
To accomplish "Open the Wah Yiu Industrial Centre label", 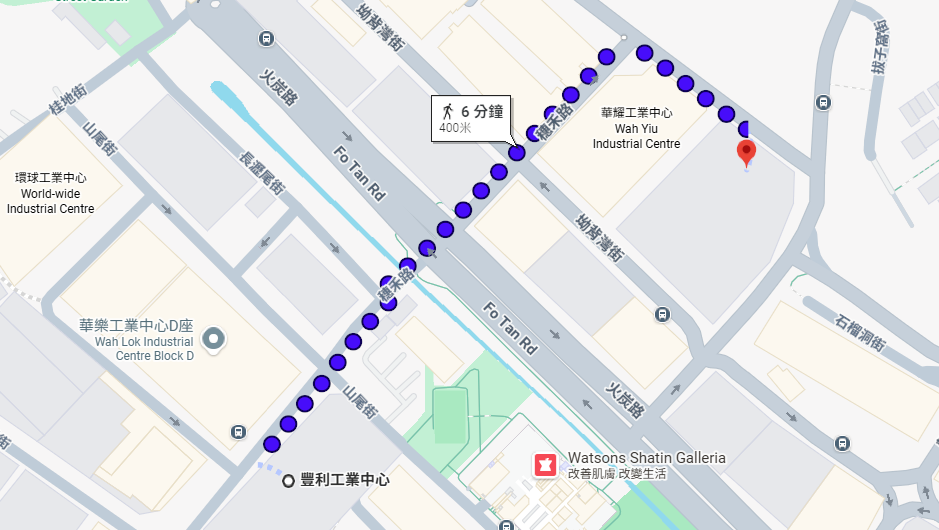I will tap(636, 129).
